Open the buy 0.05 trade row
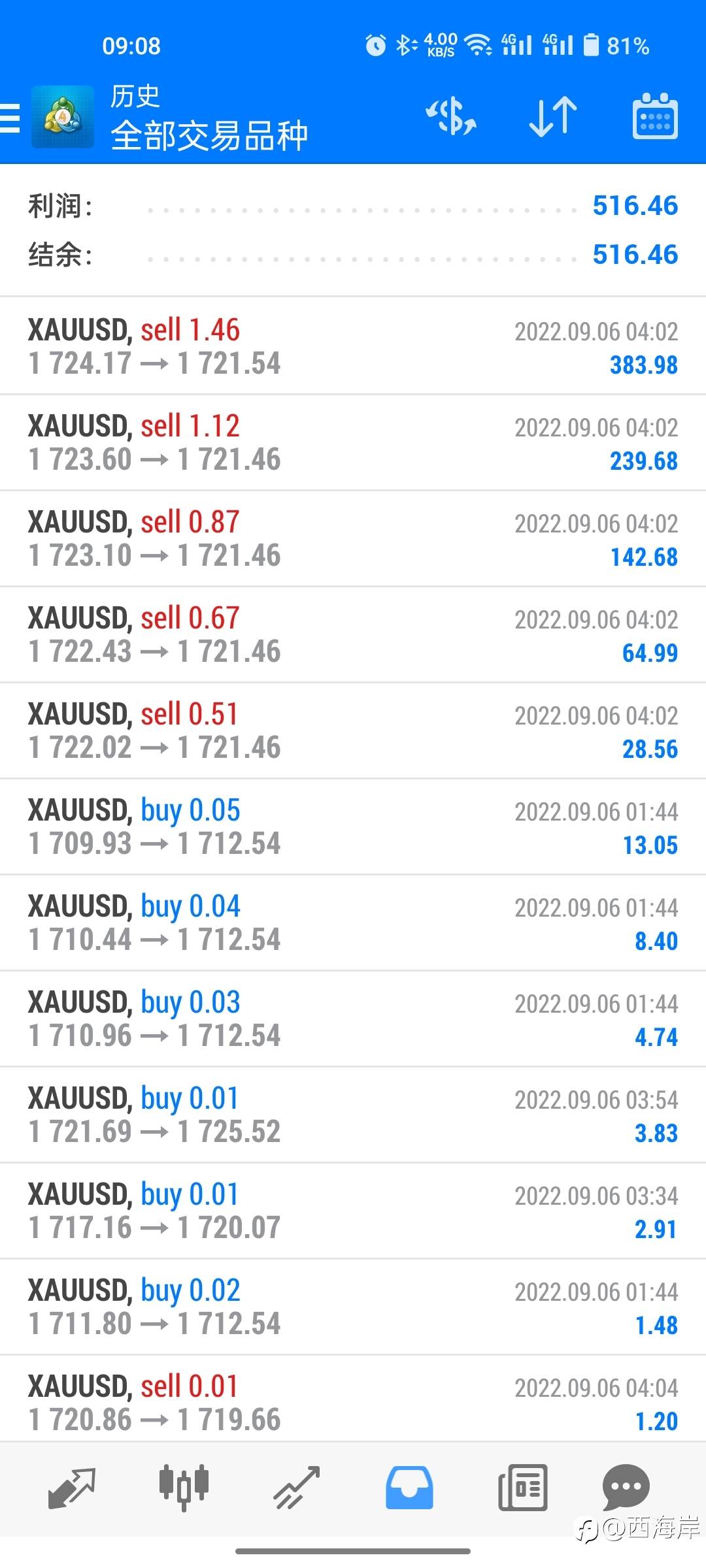 pyautogui.click(x=353, y=826)
